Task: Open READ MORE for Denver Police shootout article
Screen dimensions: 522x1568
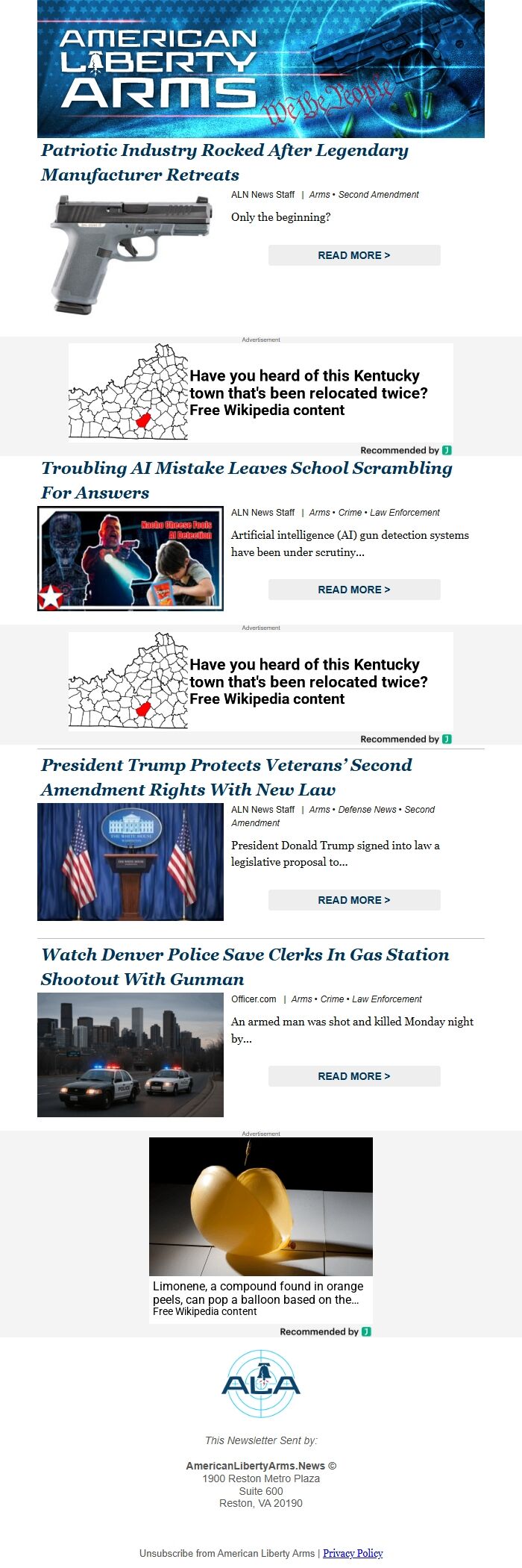Action: pyautogui.click(x=353, y=1076)
